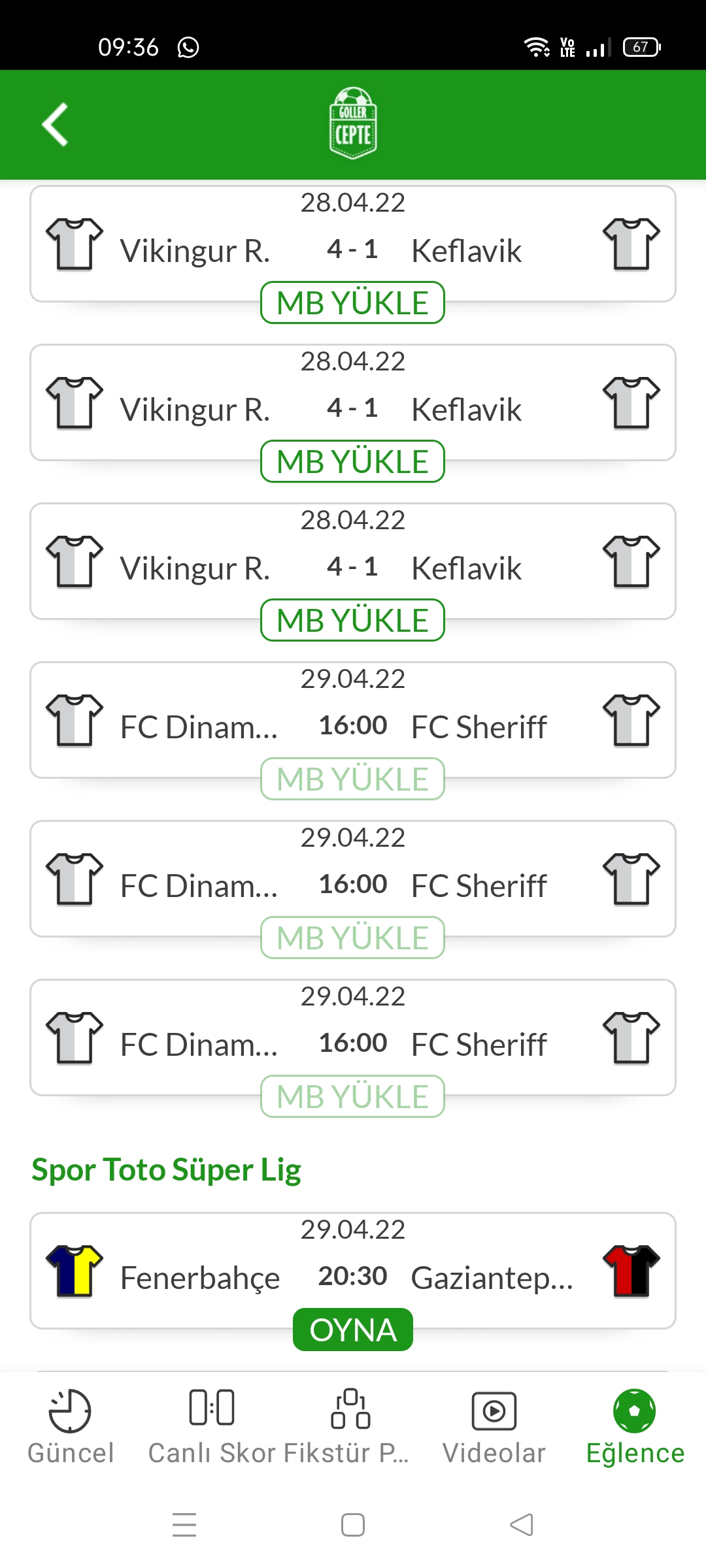Select the Eğlence tab
This screenshot has height=1568, width=706.
tap(635, 1427)
